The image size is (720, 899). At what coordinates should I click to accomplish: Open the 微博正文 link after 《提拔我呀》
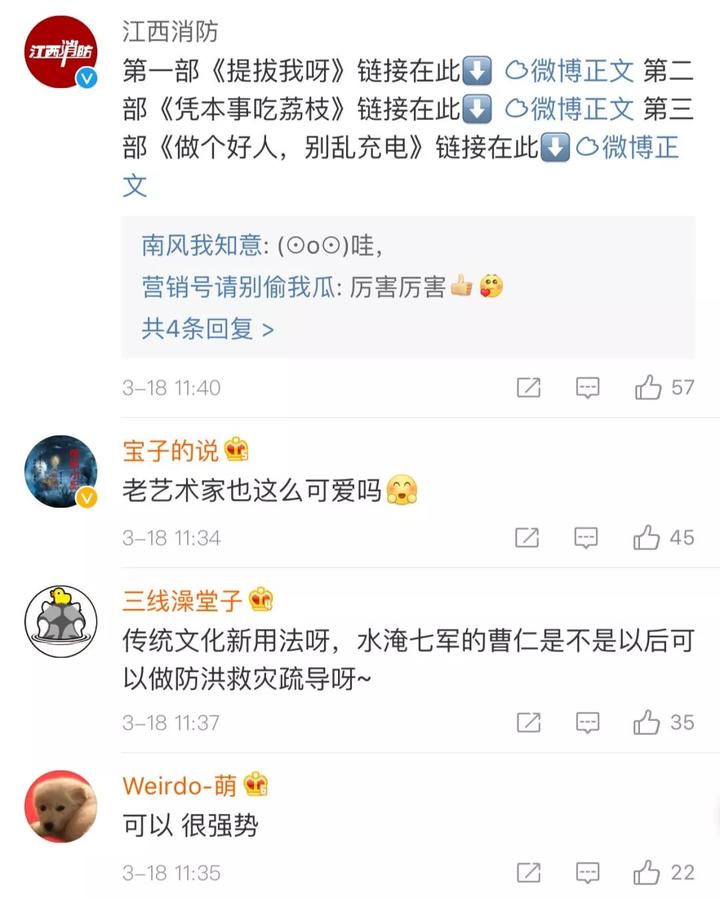569,70
